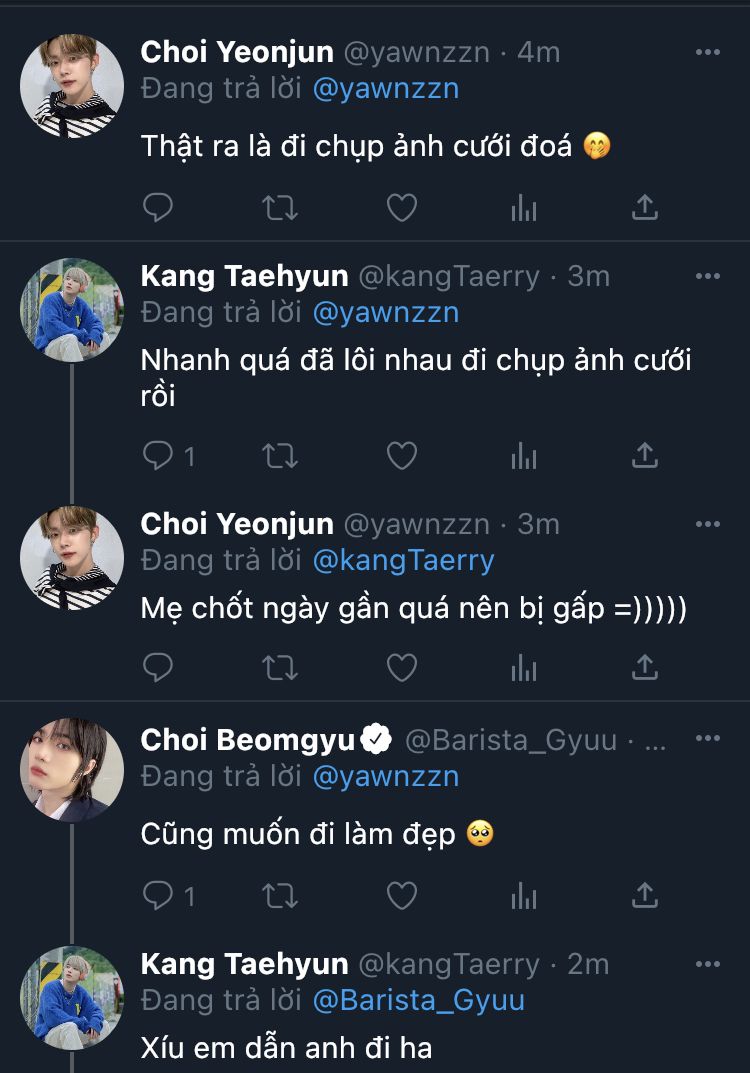This screenshot has height=1073, width=750.
Task: Open Choi Beomgyu's profile picture
Action: [x=72, y=769]
